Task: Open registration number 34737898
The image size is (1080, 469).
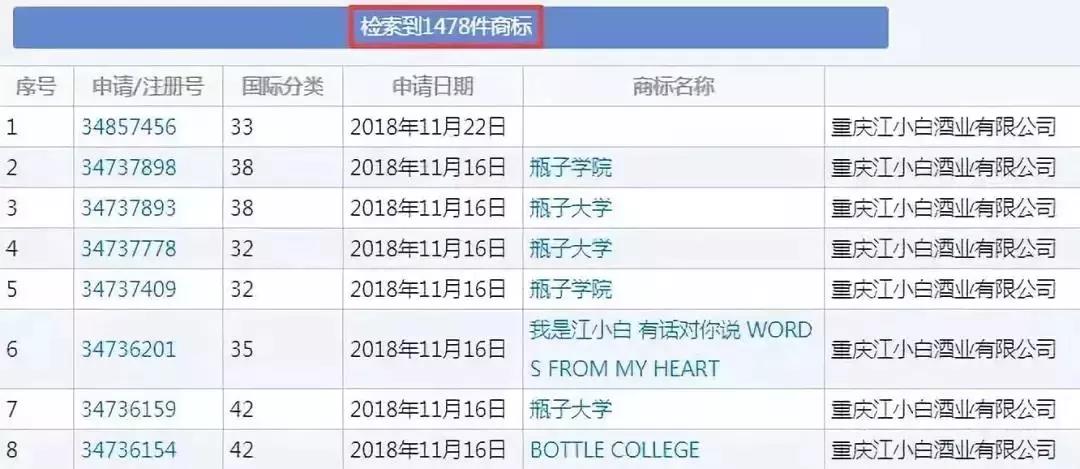Action: pos(128,167)
